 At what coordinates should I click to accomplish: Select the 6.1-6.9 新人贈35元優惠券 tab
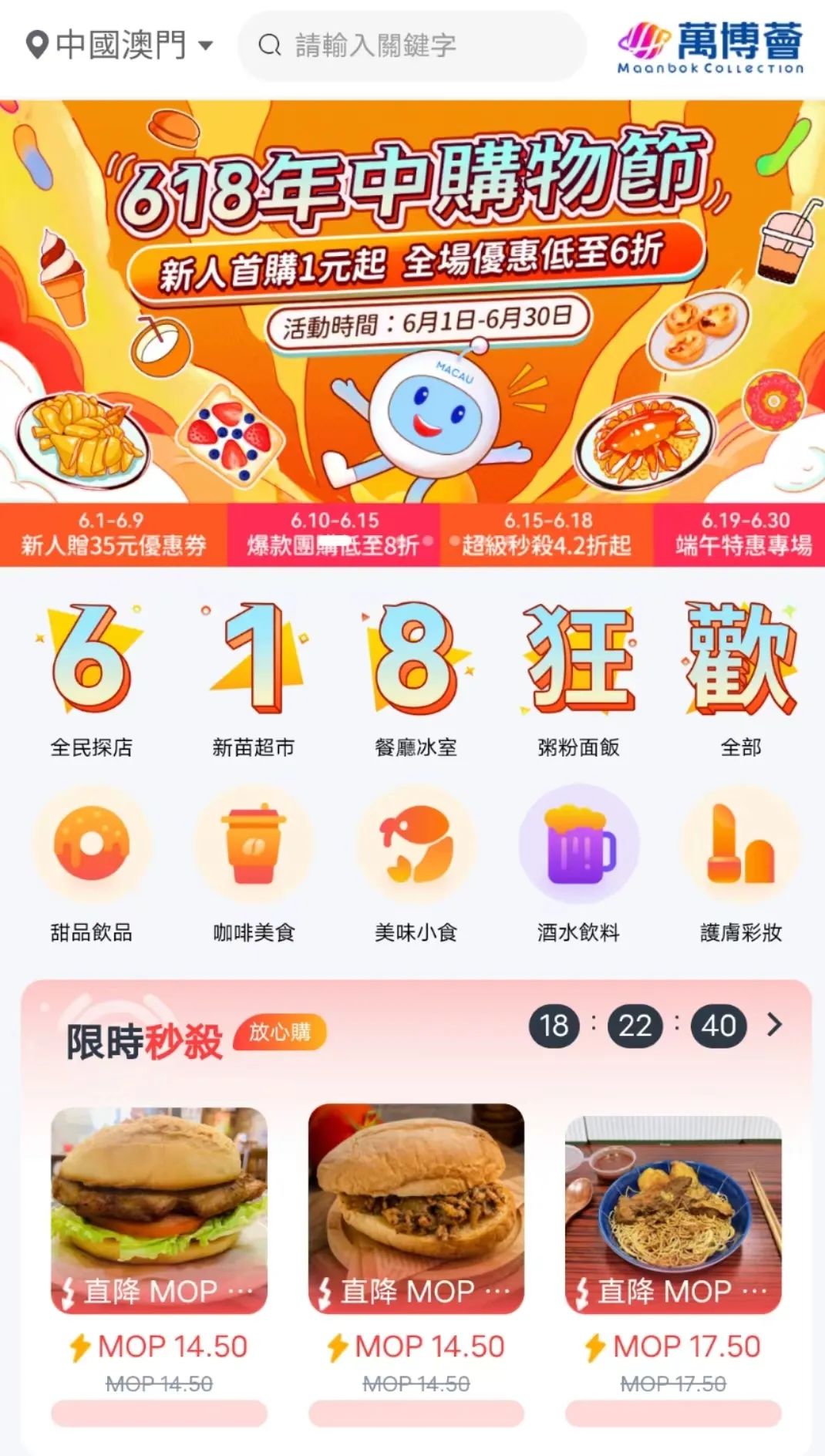pyautogui.click(x=113, y=534)
